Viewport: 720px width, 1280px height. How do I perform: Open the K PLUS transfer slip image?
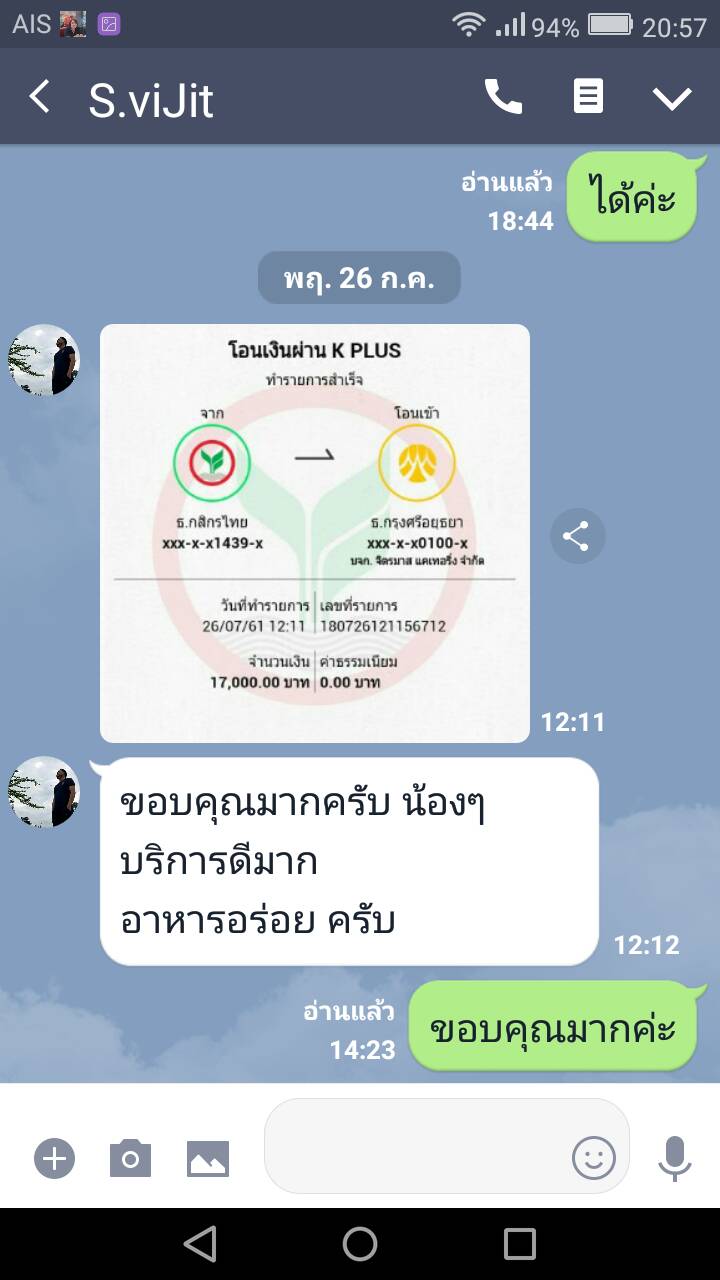pos(315,533)
